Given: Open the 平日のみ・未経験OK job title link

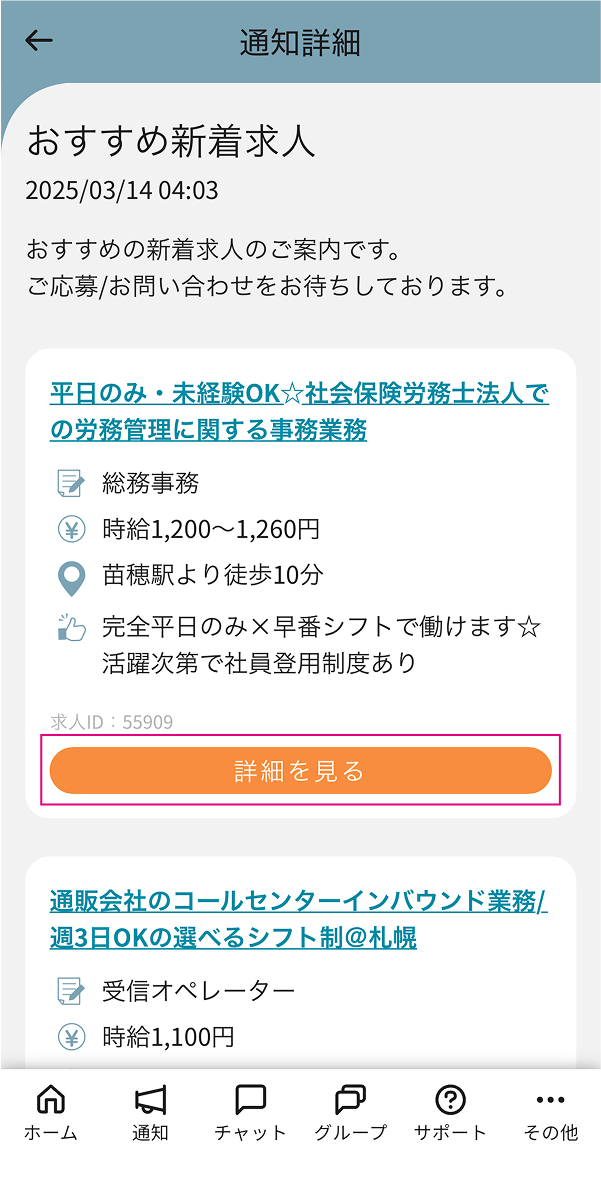Looking at the screenshot, I should [299, 411].
